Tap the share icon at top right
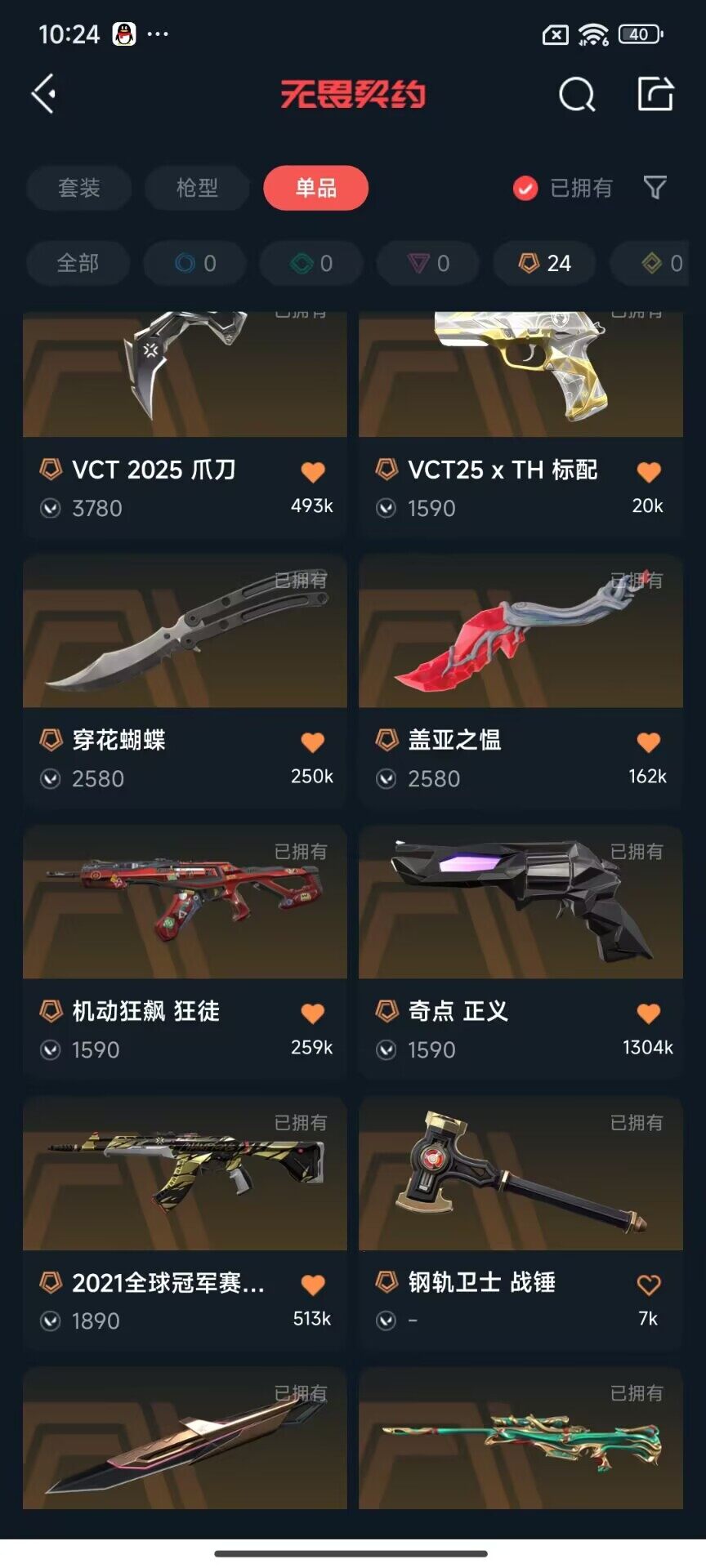The width and height of the screenshot is (706, 1568). 654,95
